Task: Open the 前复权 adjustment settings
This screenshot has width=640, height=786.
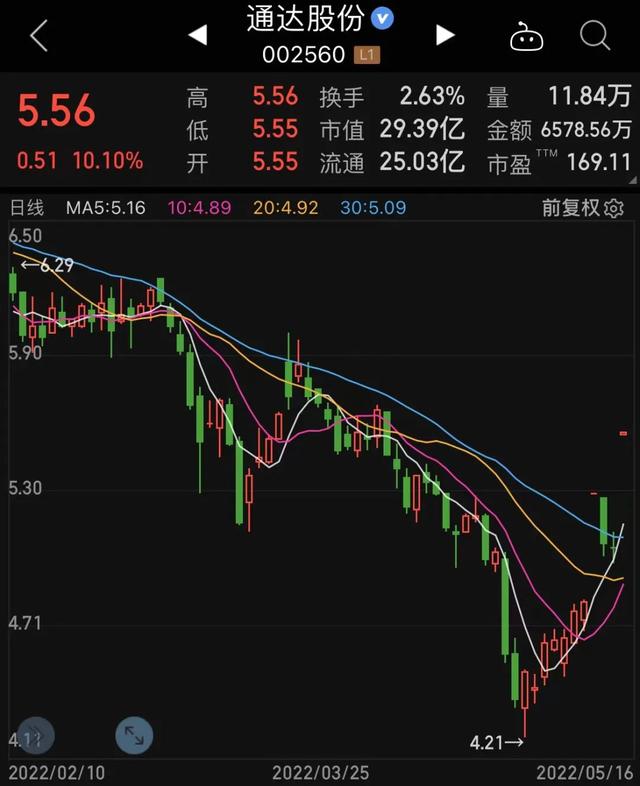Action: 583,208
